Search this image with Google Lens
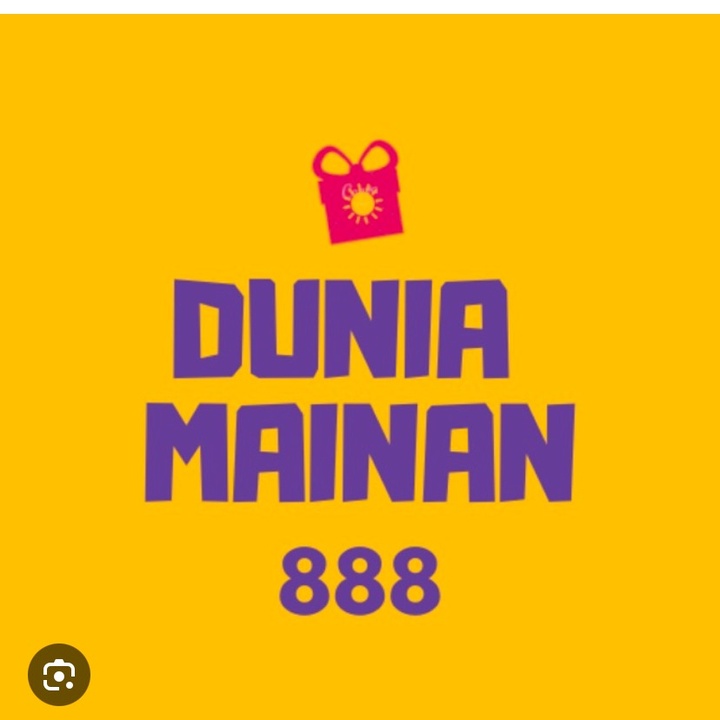Screen dimensions: 720x720 pyautogui.click(x=59, y=675)
